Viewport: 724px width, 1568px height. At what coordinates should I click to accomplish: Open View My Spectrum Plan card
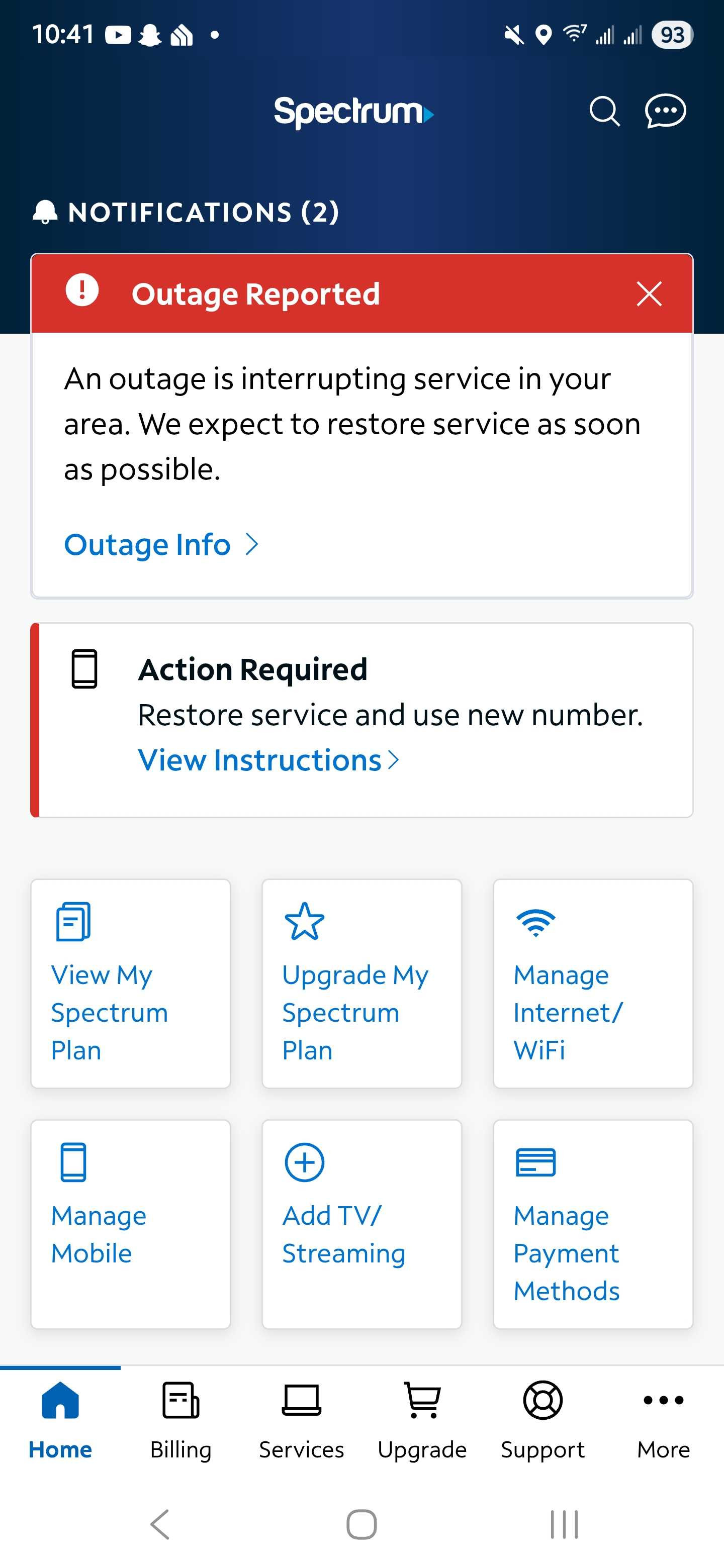point(131,983)
